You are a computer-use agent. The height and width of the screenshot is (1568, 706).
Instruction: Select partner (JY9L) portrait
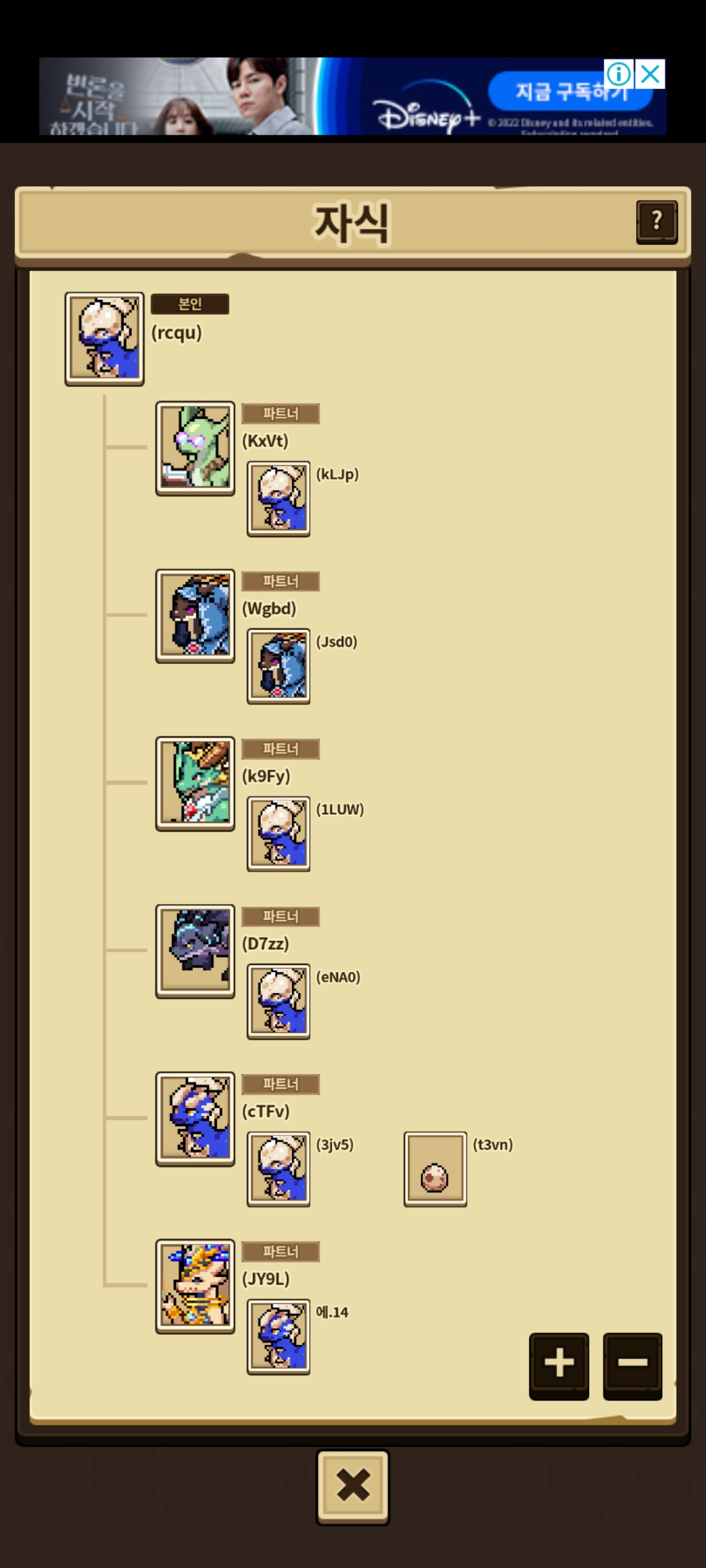pos(195,1286)
